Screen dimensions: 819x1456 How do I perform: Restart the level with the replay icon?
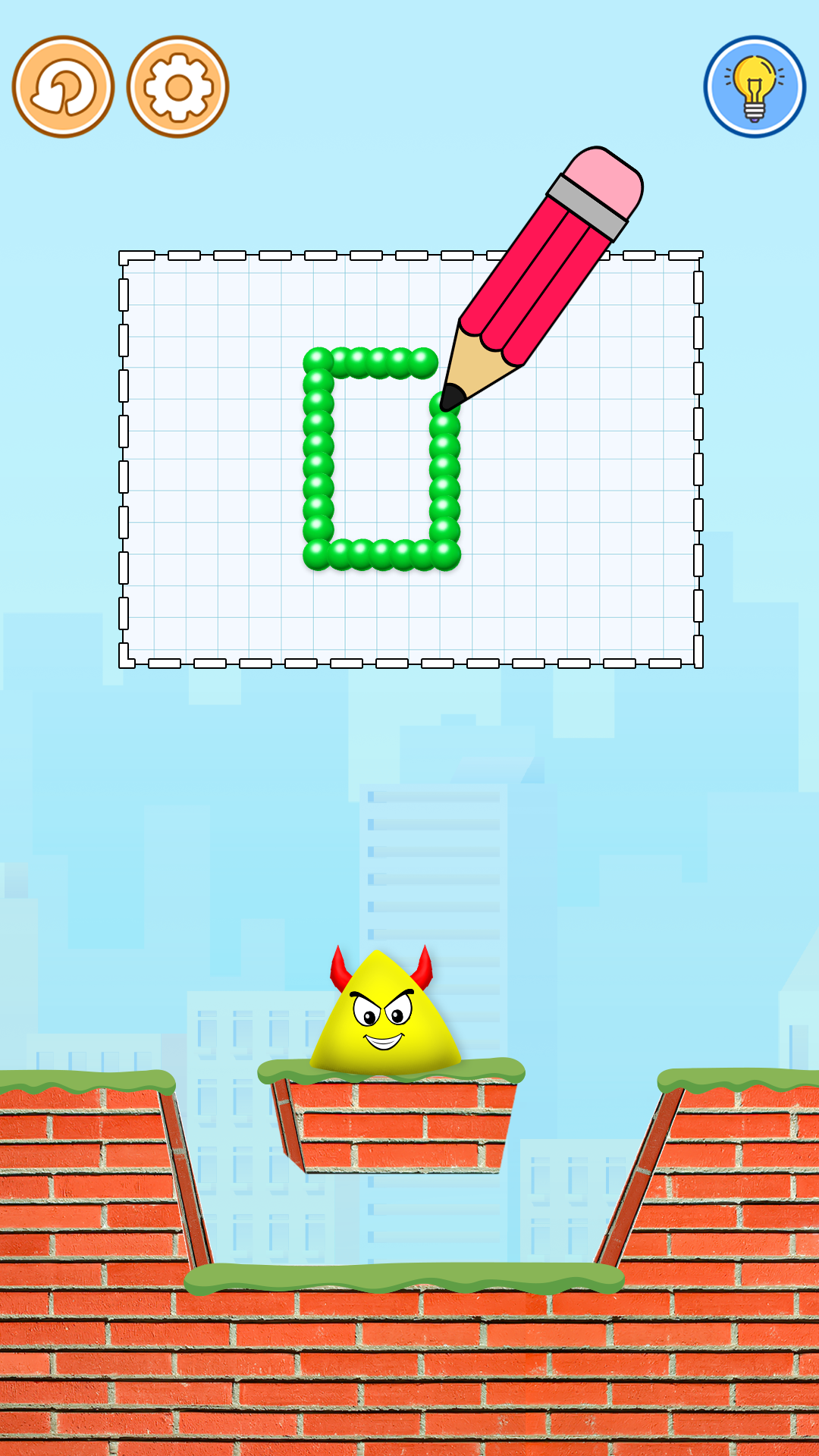(x=63, y=86)
